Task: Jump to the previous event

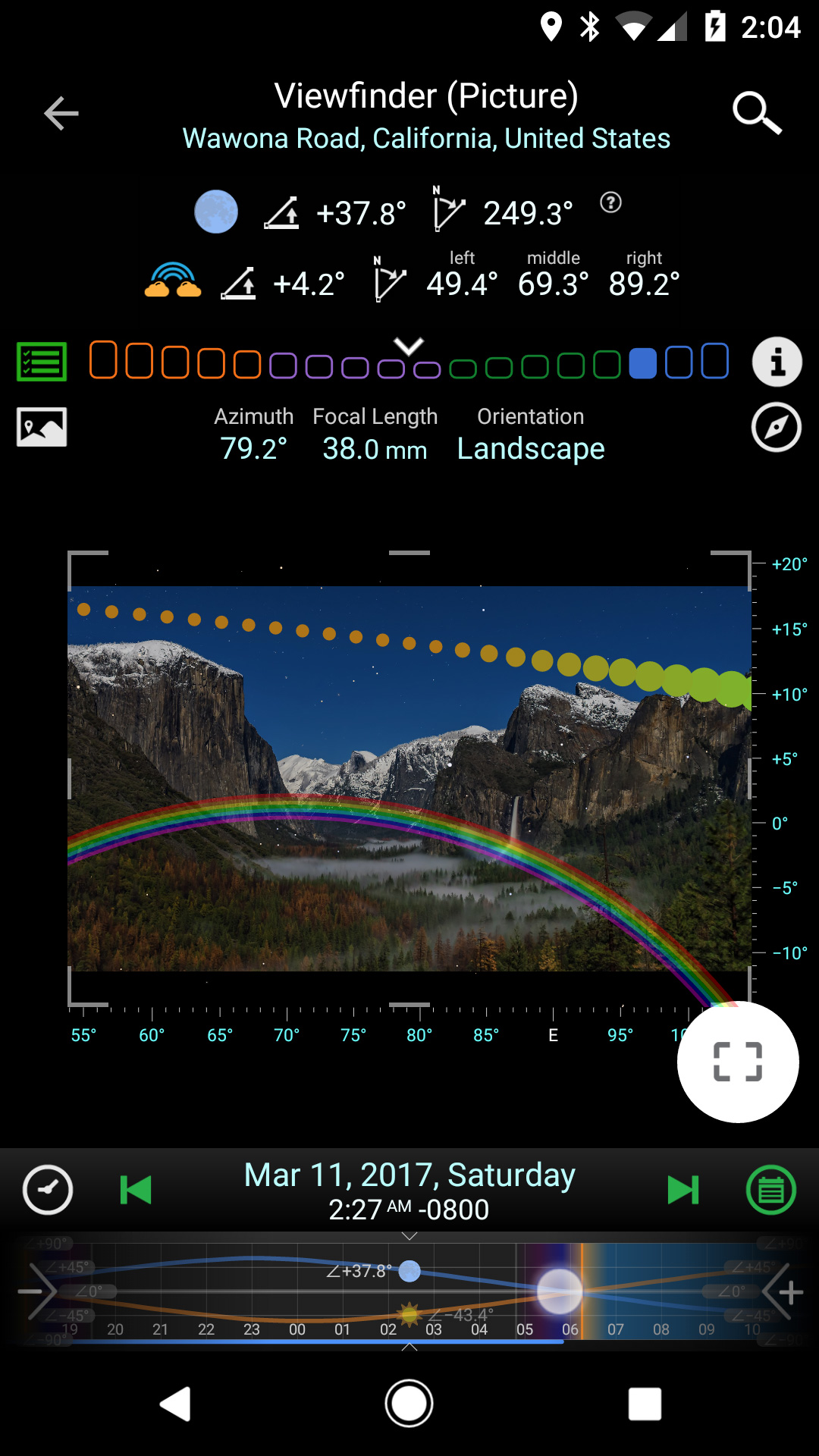Action: click(136, 1190)
